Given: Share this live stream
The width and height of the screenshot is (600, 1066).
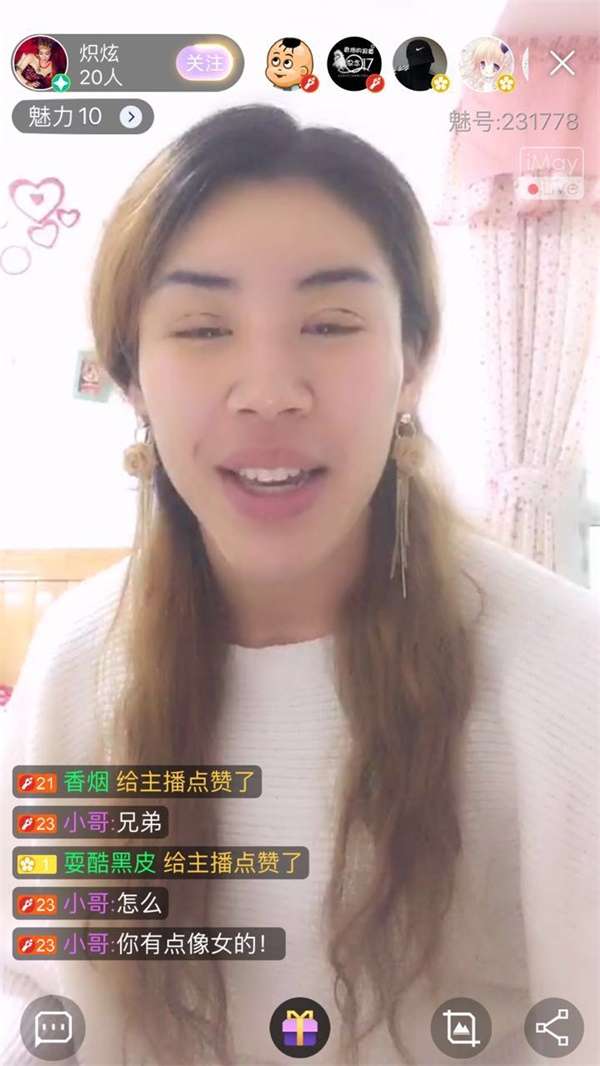Looking at the screenshot, I should tap(553, 1027).
